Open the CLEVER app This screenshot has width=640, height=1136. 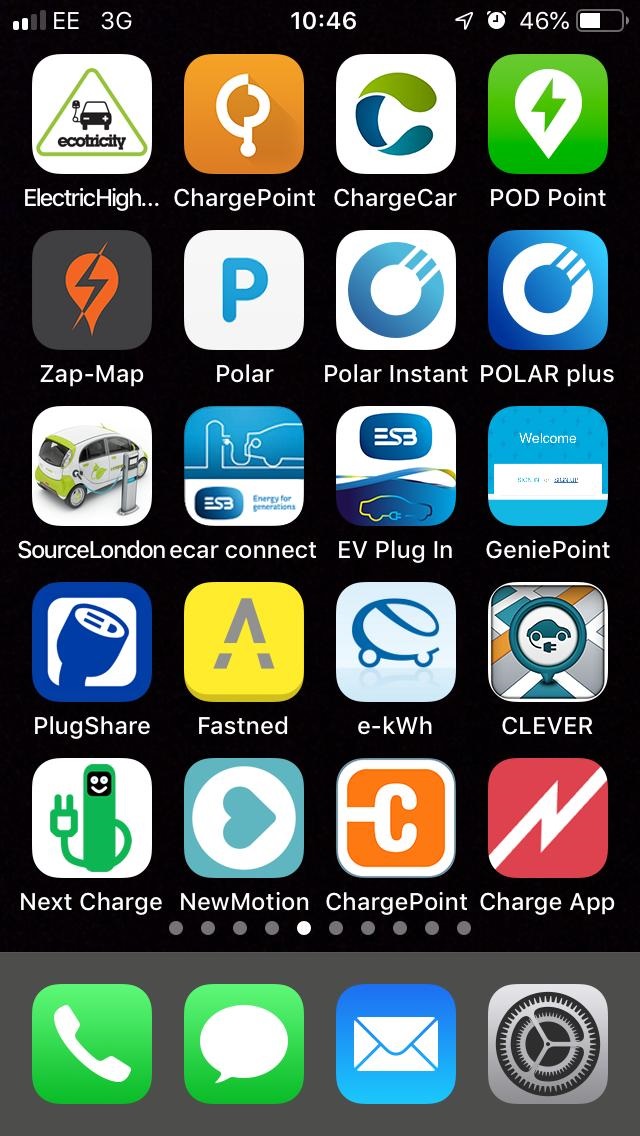point(548,642)
